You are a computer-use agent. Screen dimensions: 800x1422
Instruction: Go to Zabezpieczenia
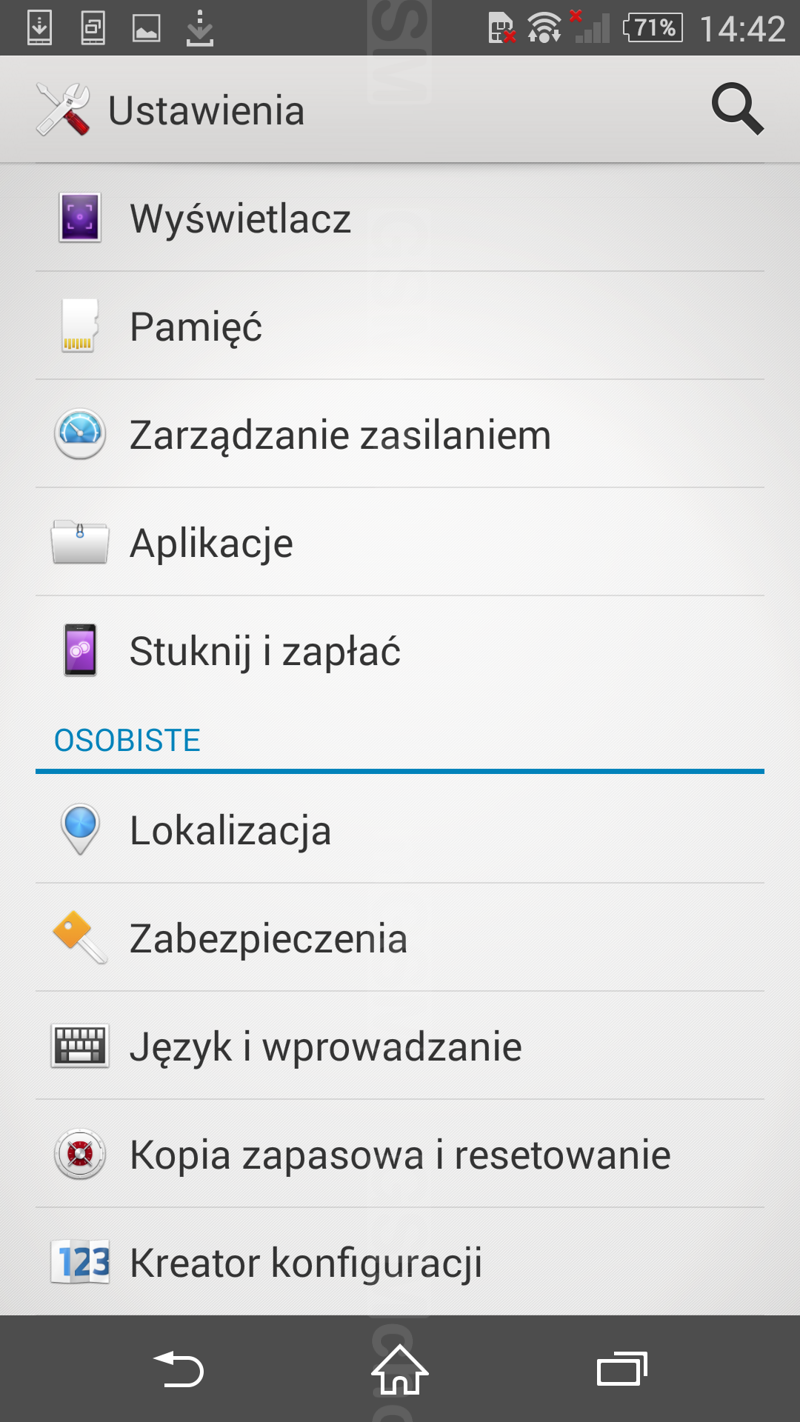[400, 938]
